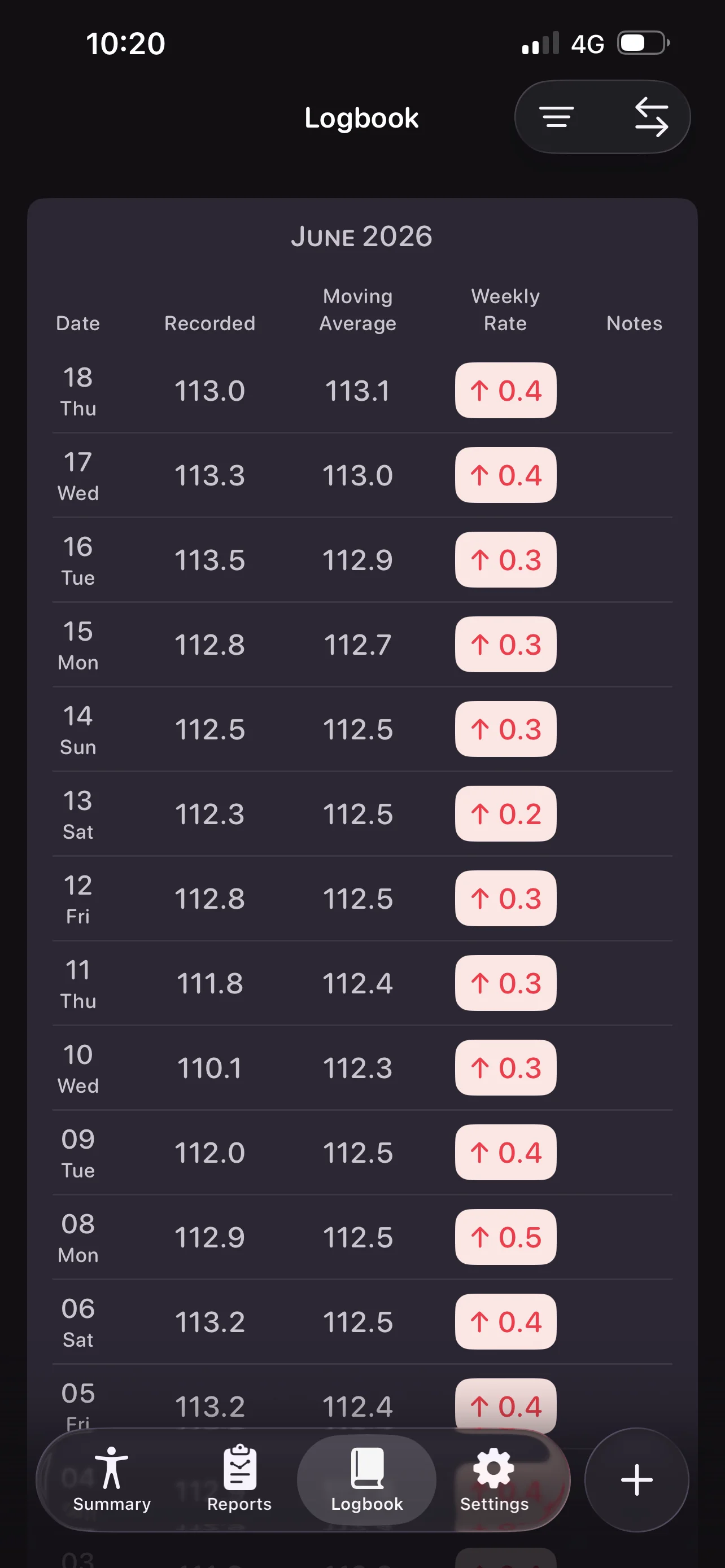Open the filter options icon

pyautogui.click(x=556, y=117)
